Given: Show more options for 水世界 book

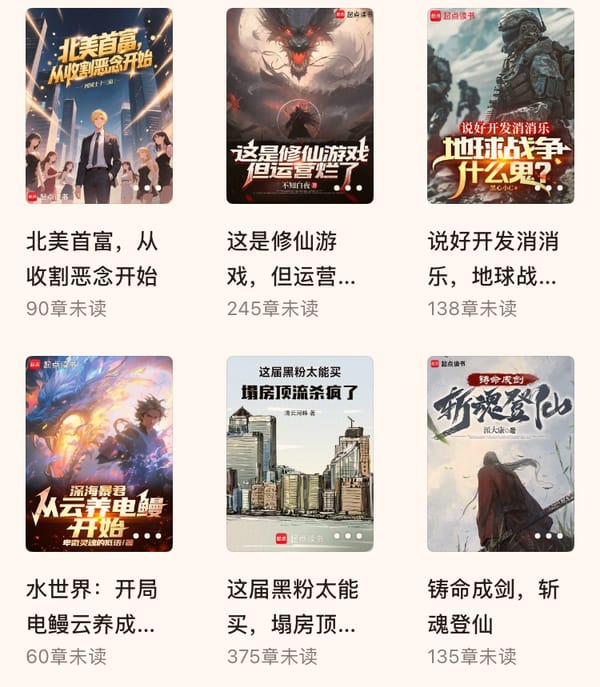Looking at the screenshot, I should (148, 535).
